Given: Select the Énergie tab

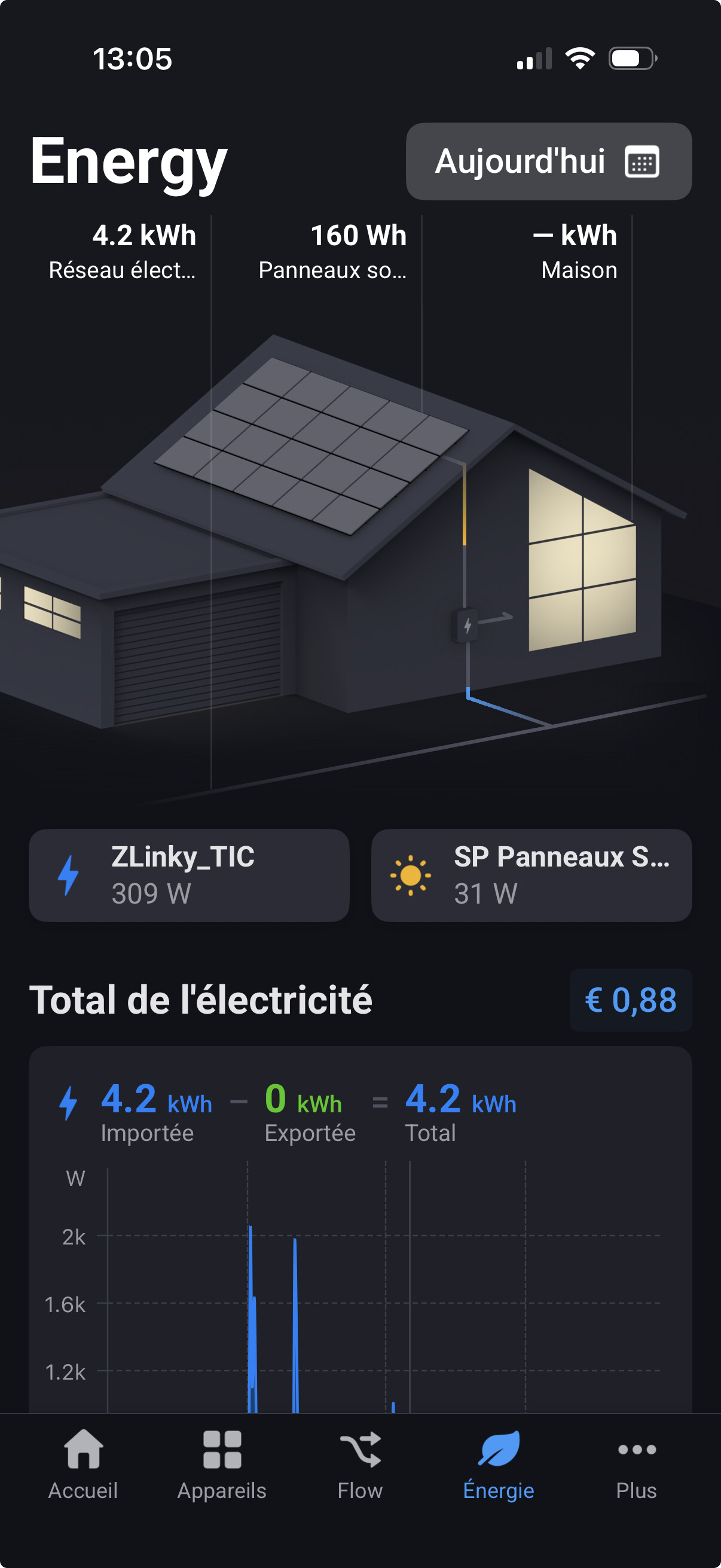Looking at the screenshot, I should coord(499,1465).
